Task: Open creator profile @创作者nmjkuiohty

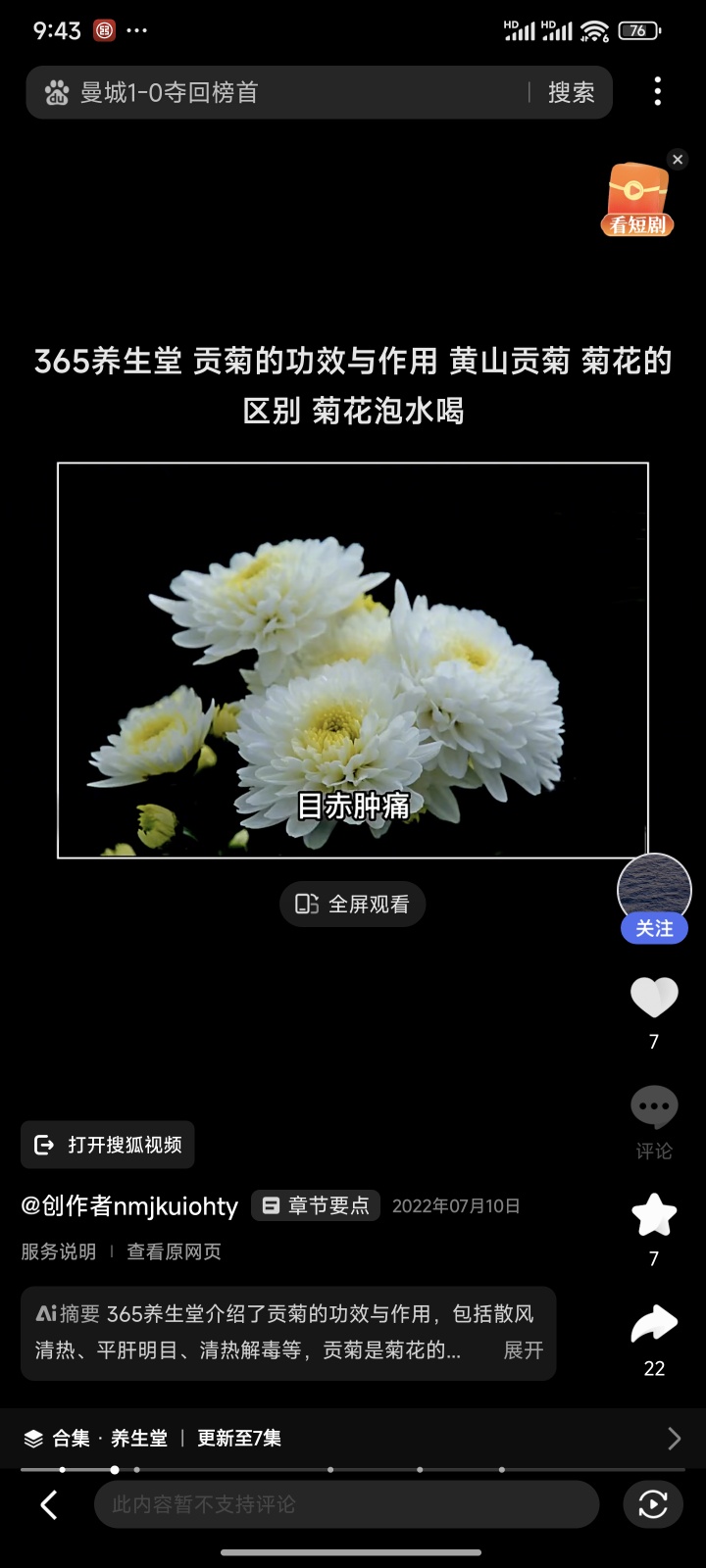Action: (x=129, y=1206)
